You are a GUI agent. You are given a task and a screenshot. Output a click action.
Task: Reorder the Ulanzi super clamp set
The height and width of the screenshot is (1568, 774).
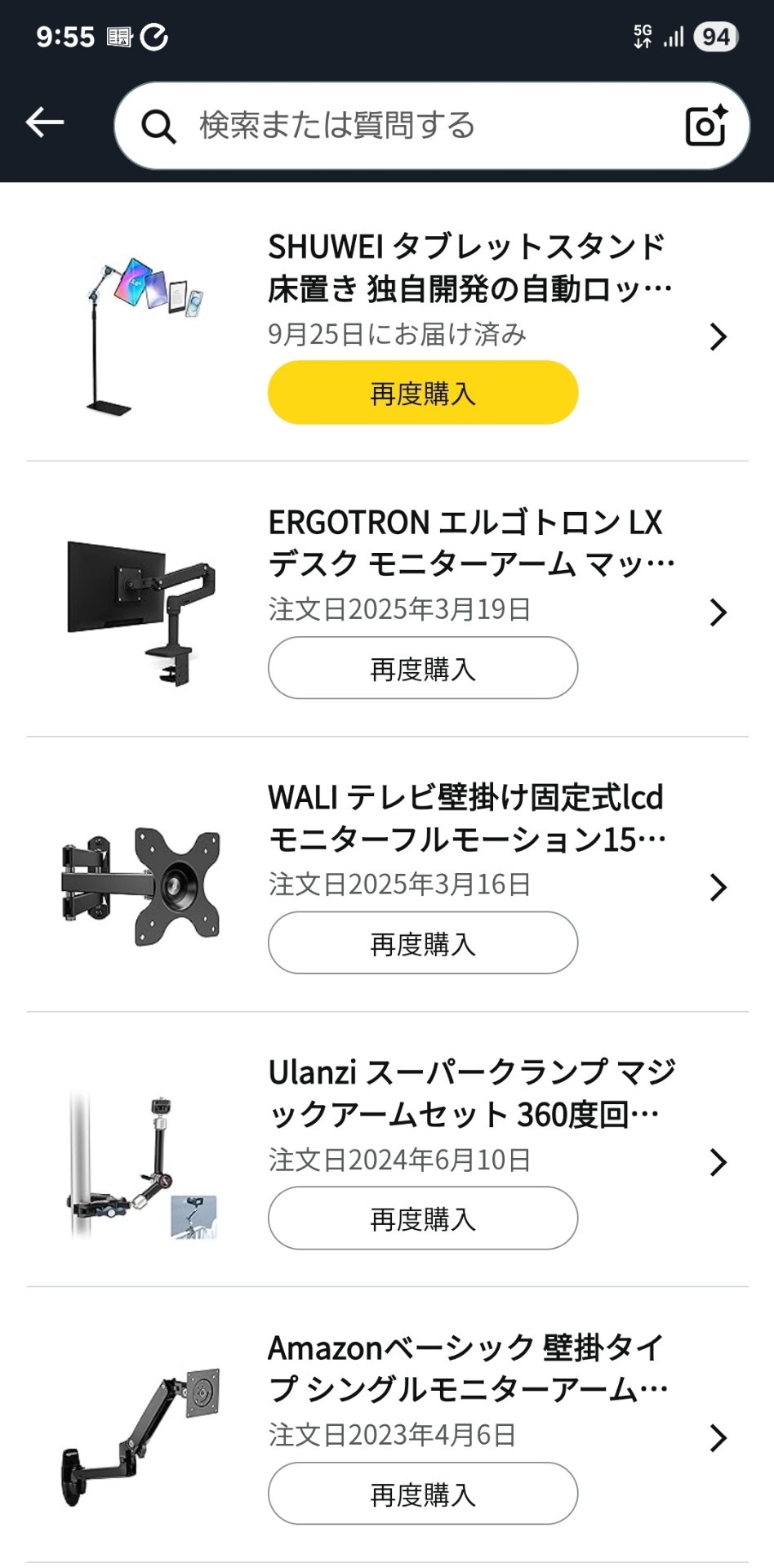click(x=422, y=1218)
